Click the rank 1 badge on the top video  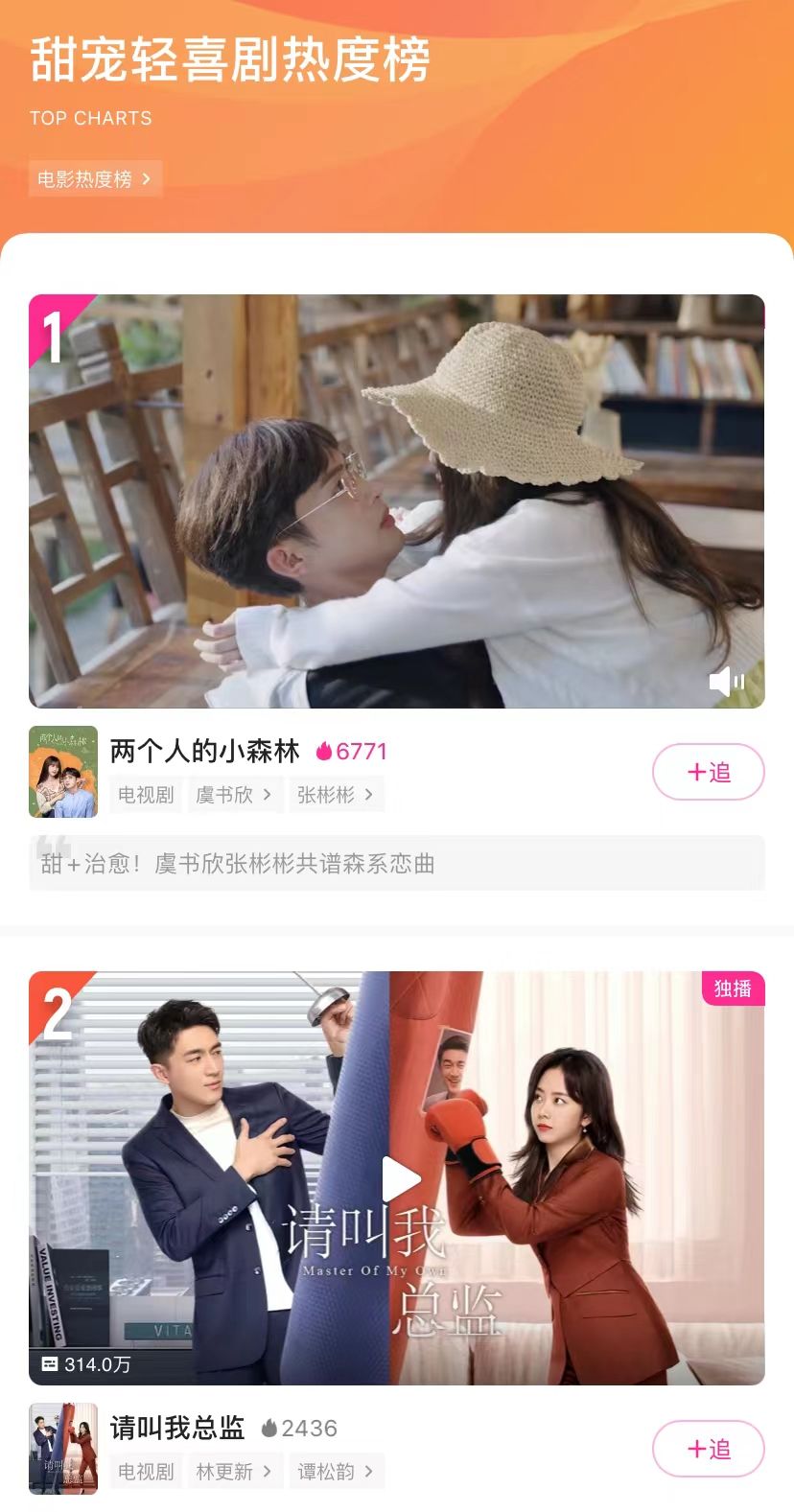coord(54,336)
